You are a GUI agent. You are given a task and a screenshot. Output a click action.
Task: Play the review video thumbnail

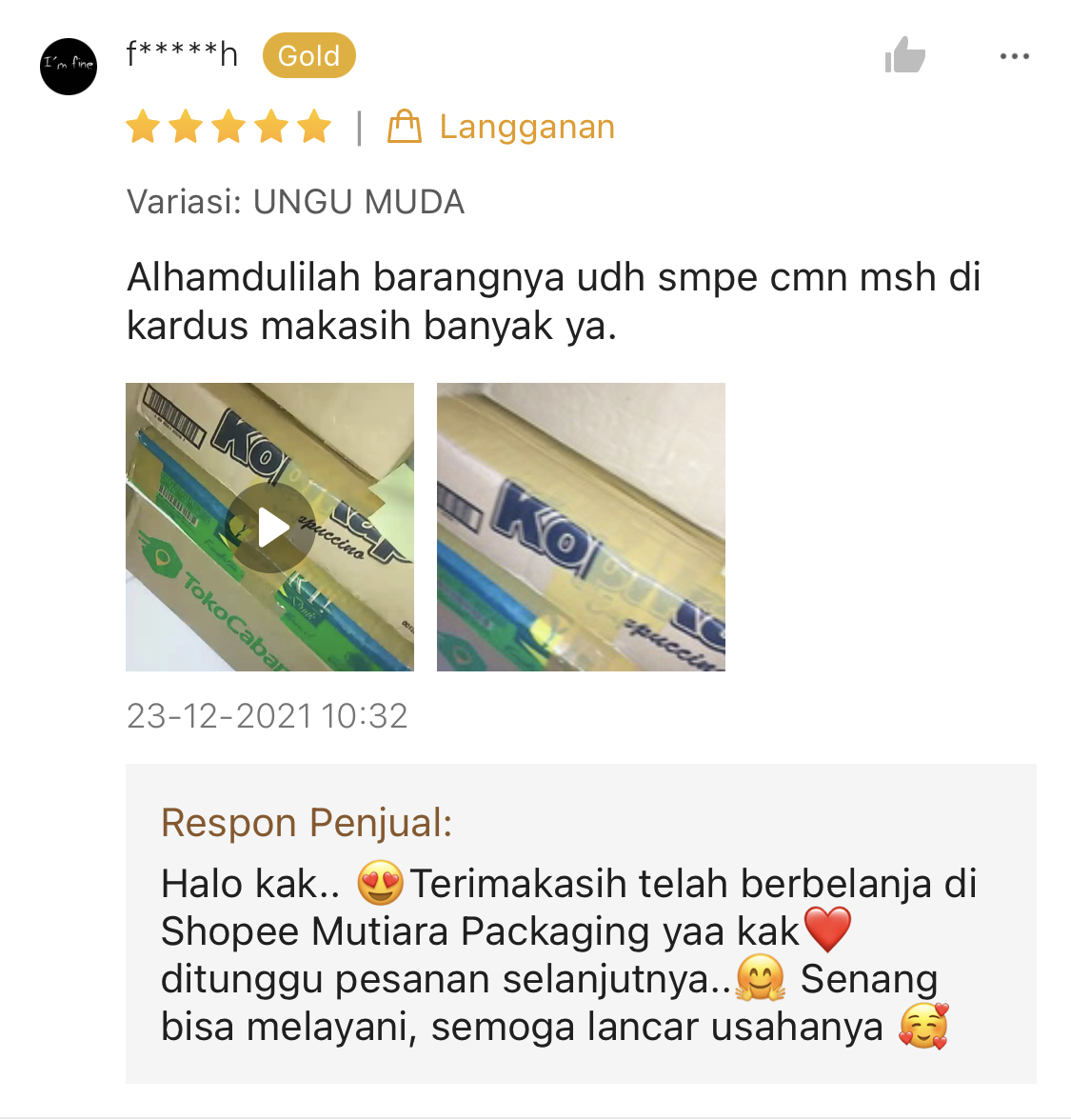[270, 527]
